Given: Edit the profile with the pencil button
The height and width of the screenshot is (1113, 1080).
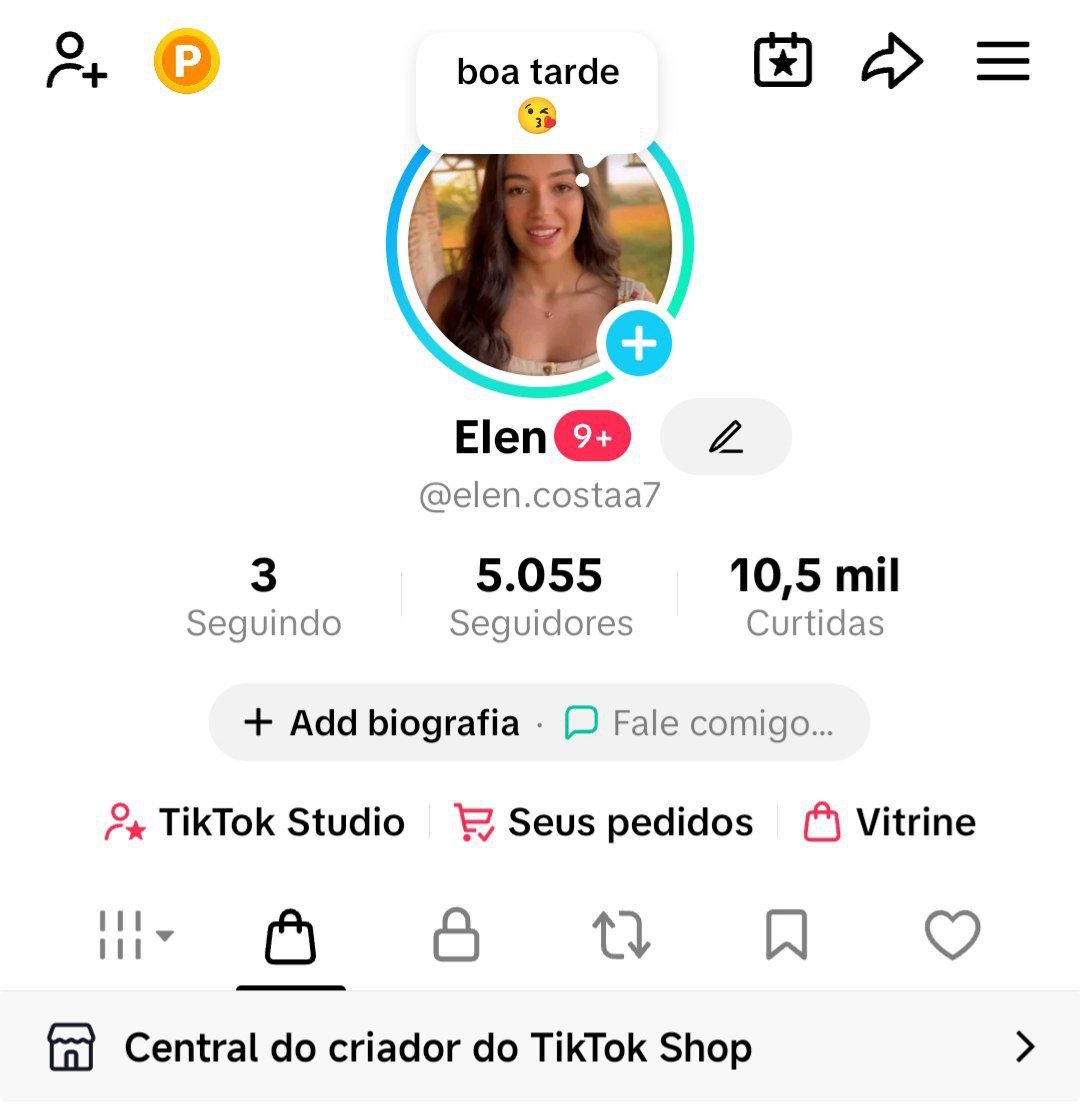Looking at the screenshot, I should (726, 437).
